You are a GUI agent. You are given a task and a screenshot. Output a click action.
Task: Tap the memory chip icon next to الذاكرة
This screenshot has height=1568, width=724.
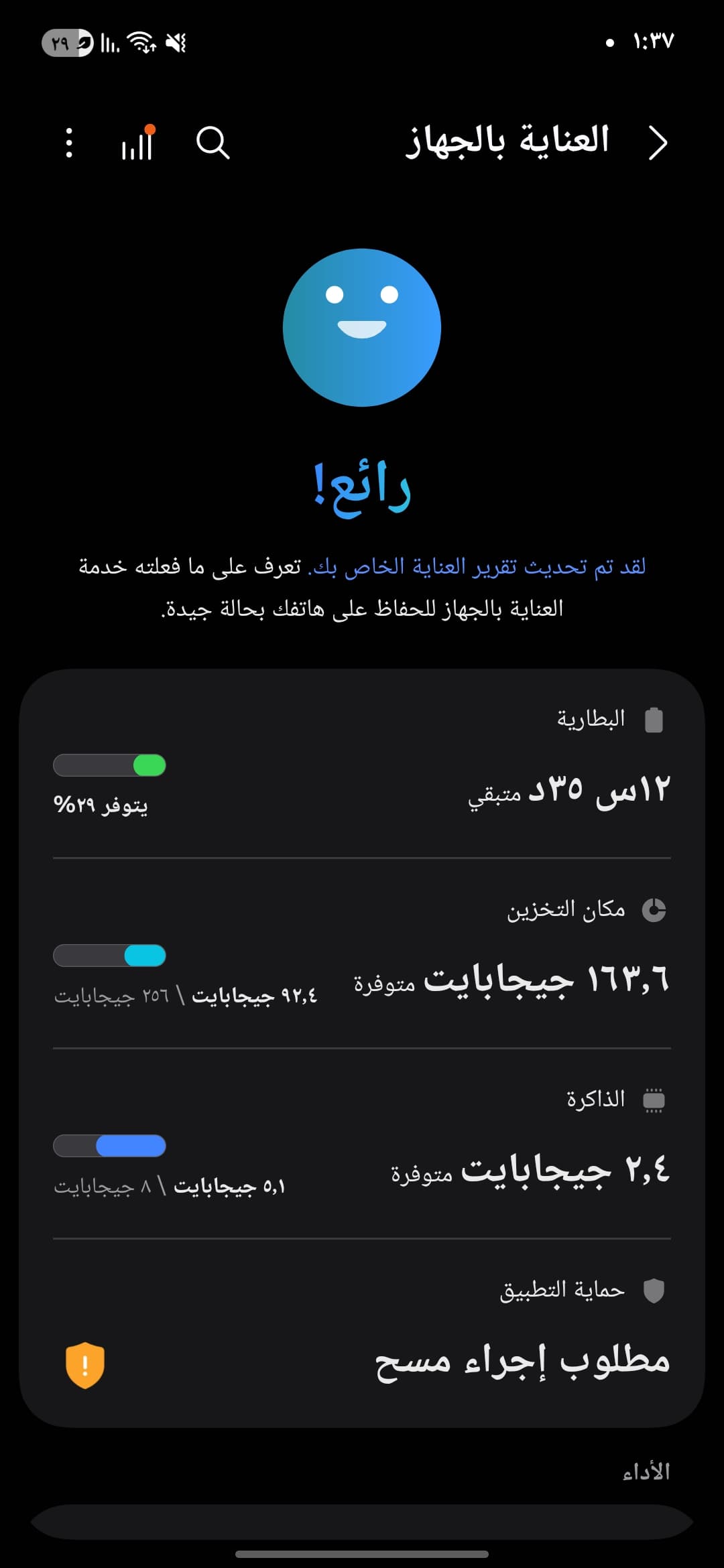tap(654, 1098)
